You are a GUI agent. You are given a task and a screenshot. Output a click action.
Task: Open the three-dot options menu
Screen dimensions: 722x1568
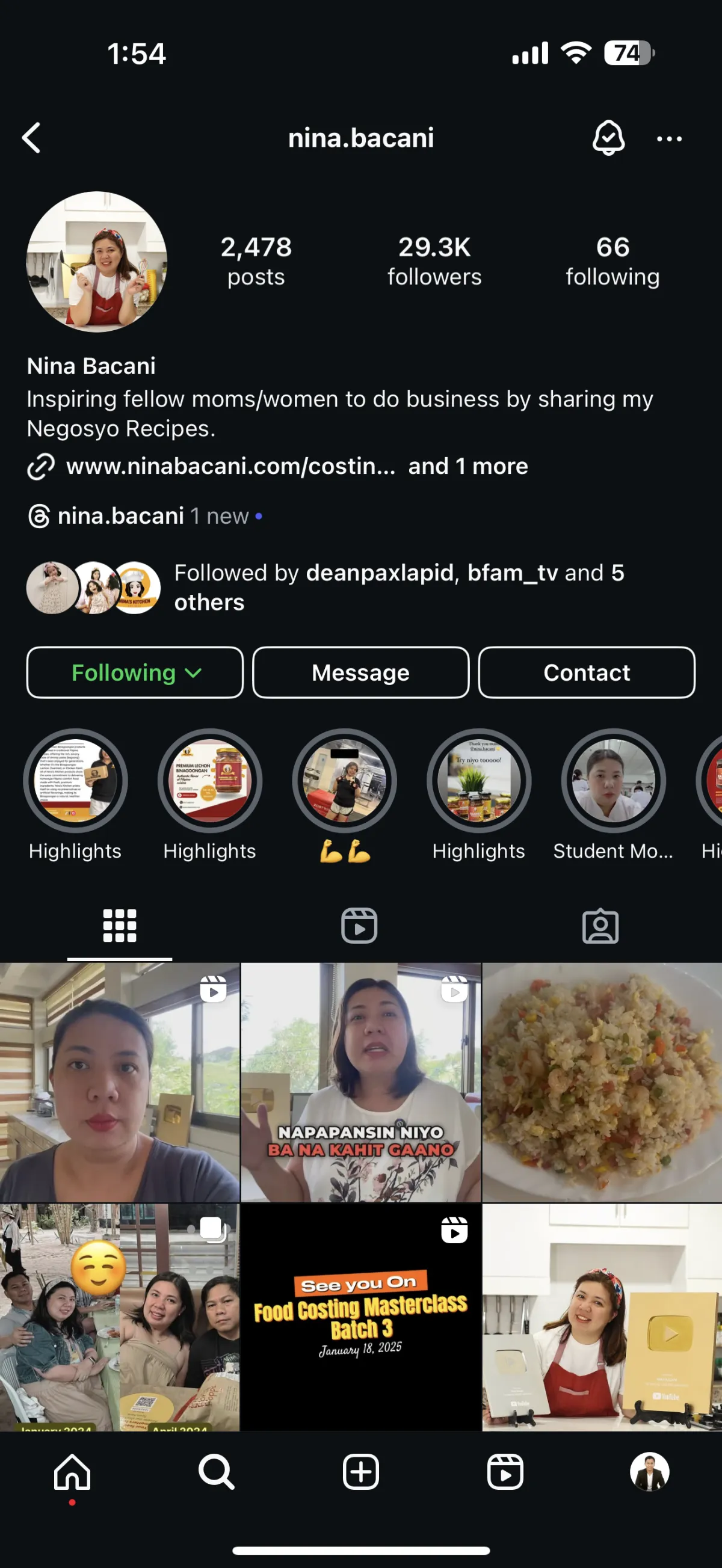point(669,139)
